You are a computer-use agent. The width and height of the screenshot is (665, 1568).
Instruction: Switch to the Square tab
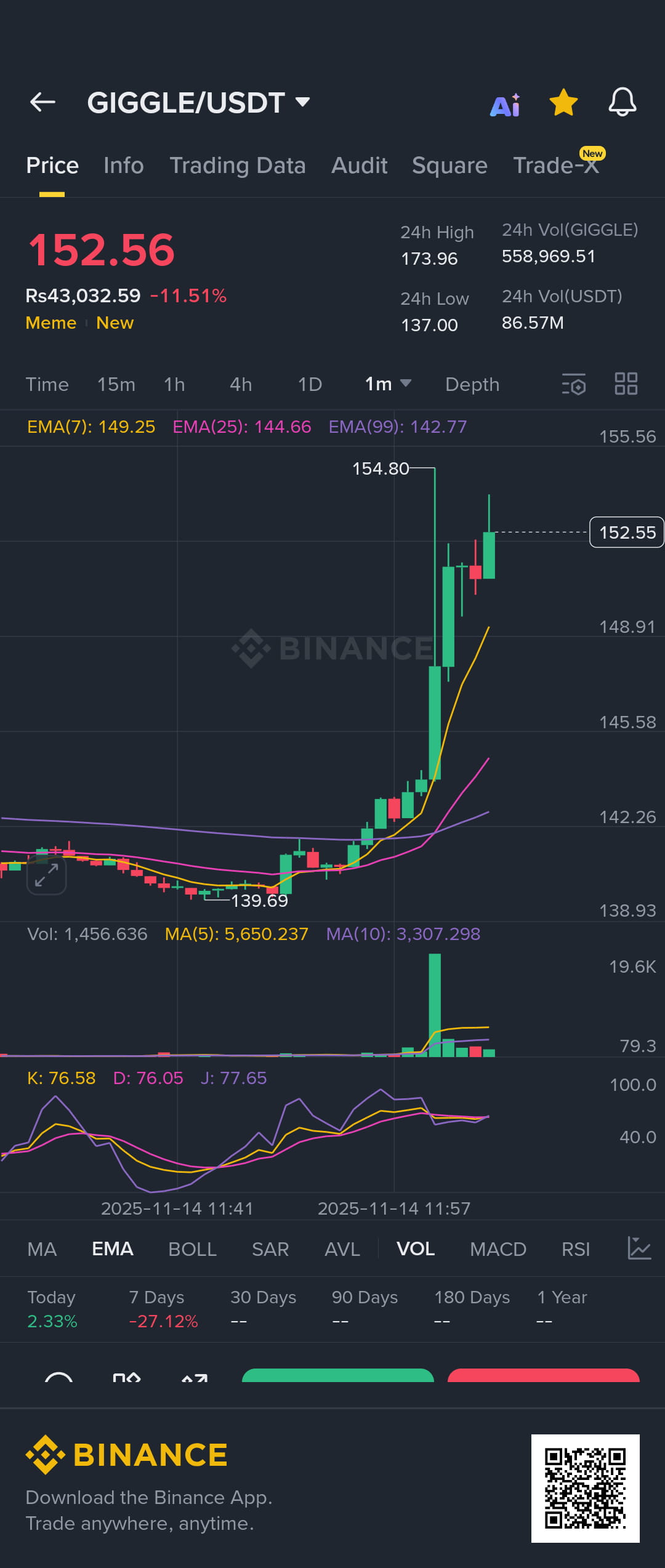click(449, 166)
